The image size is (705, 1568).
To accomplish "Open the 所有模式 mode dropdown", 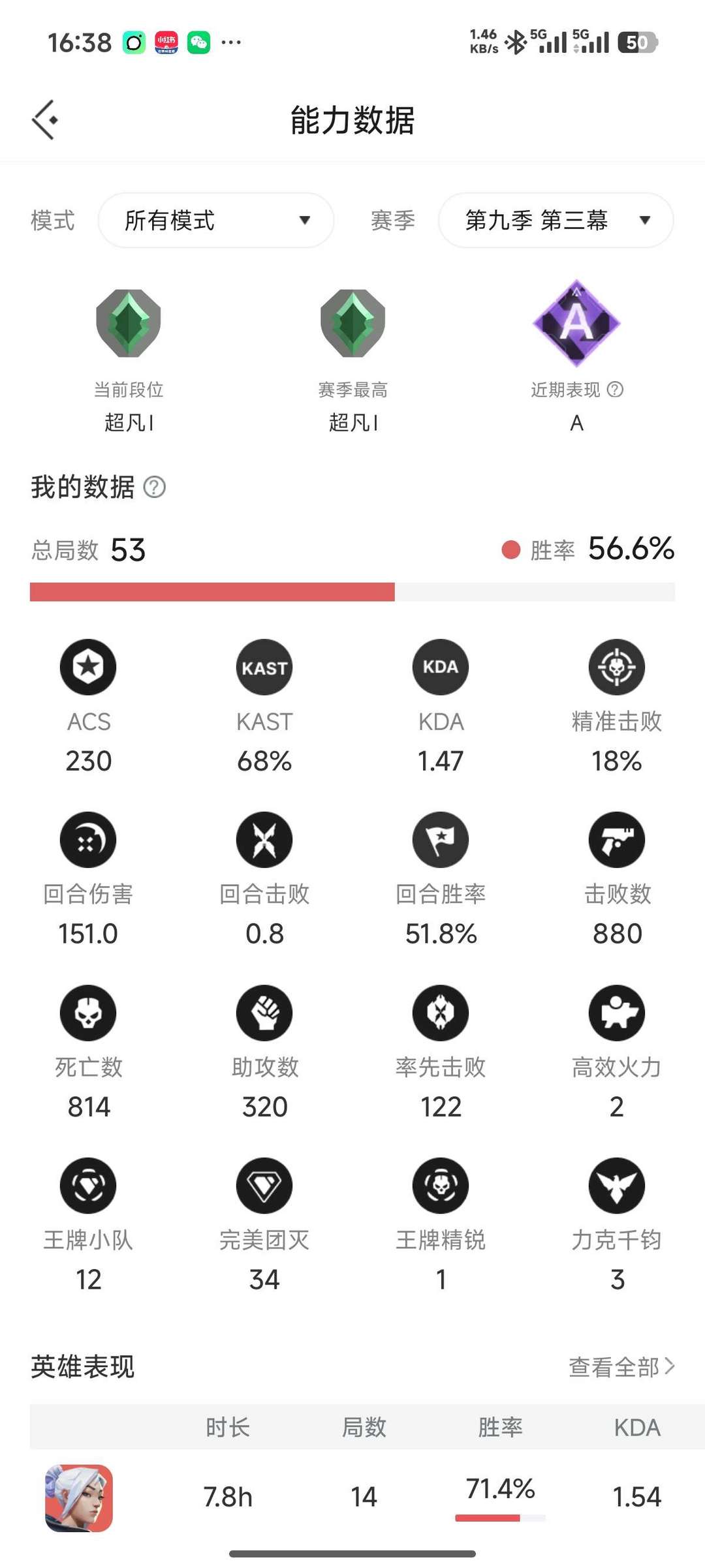I will pyautogui.click(x=216, y=220).
